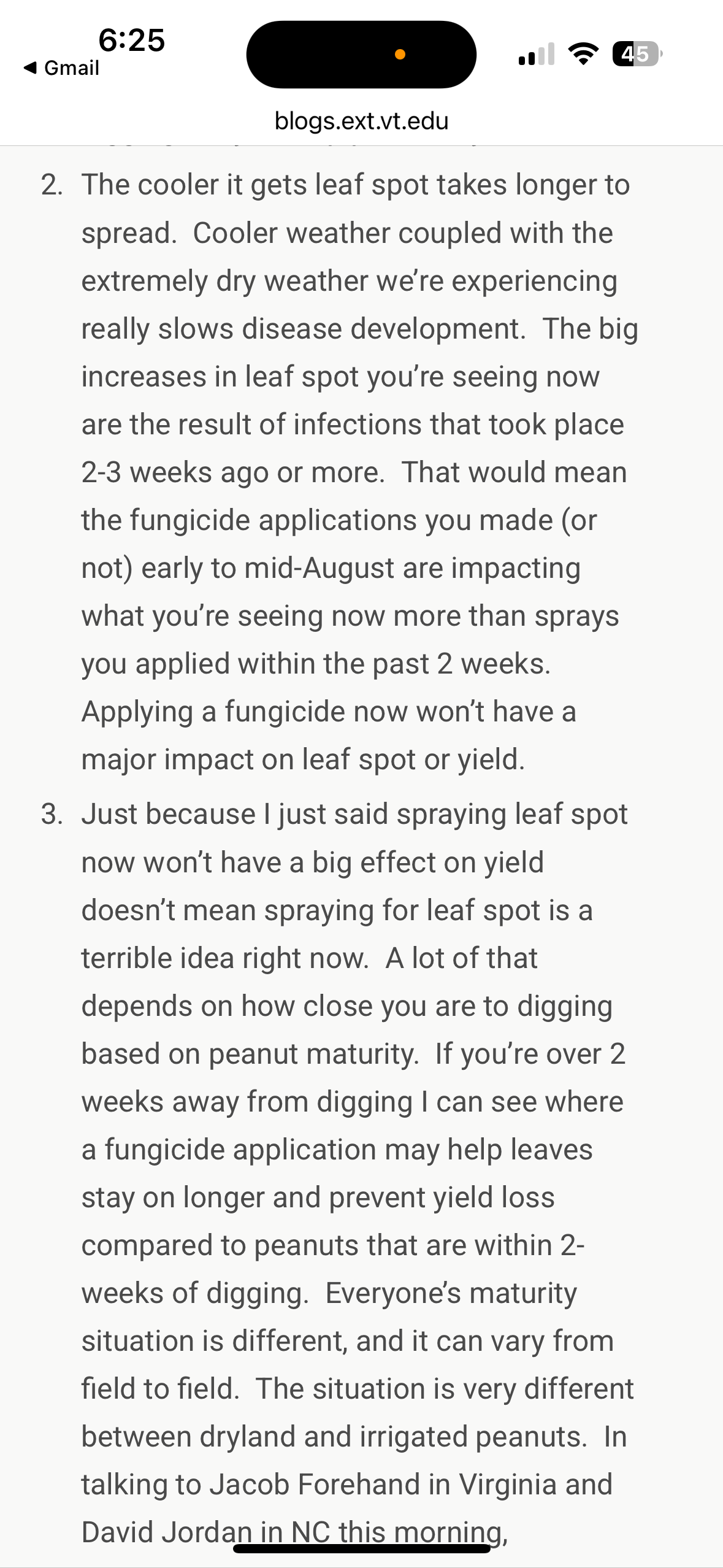Return to the Gmail app
Screen dimensions: 723x1568
pos(61,67)
